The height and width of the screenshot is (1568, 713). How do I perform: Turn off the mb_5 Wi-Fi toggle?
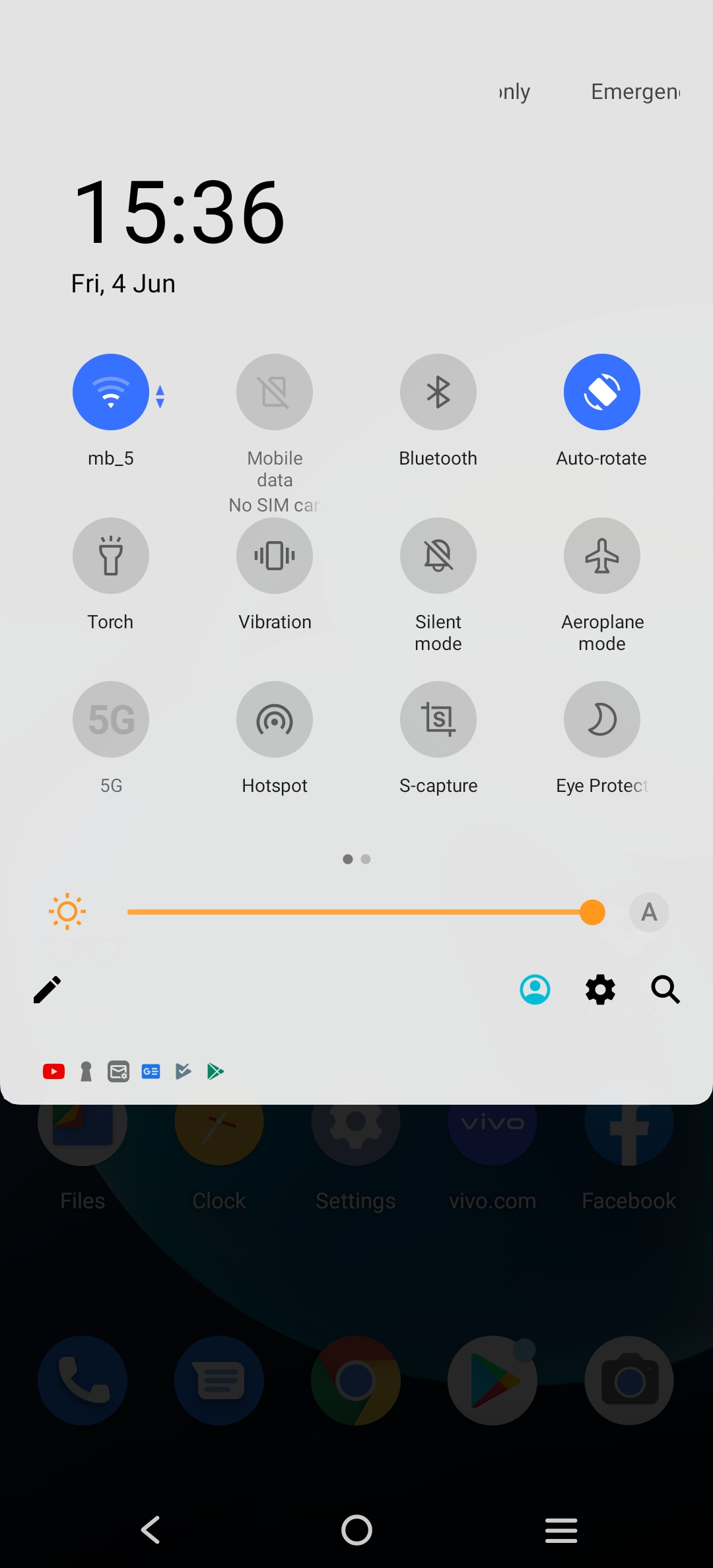pyautogui.click(x=111, y=392)
